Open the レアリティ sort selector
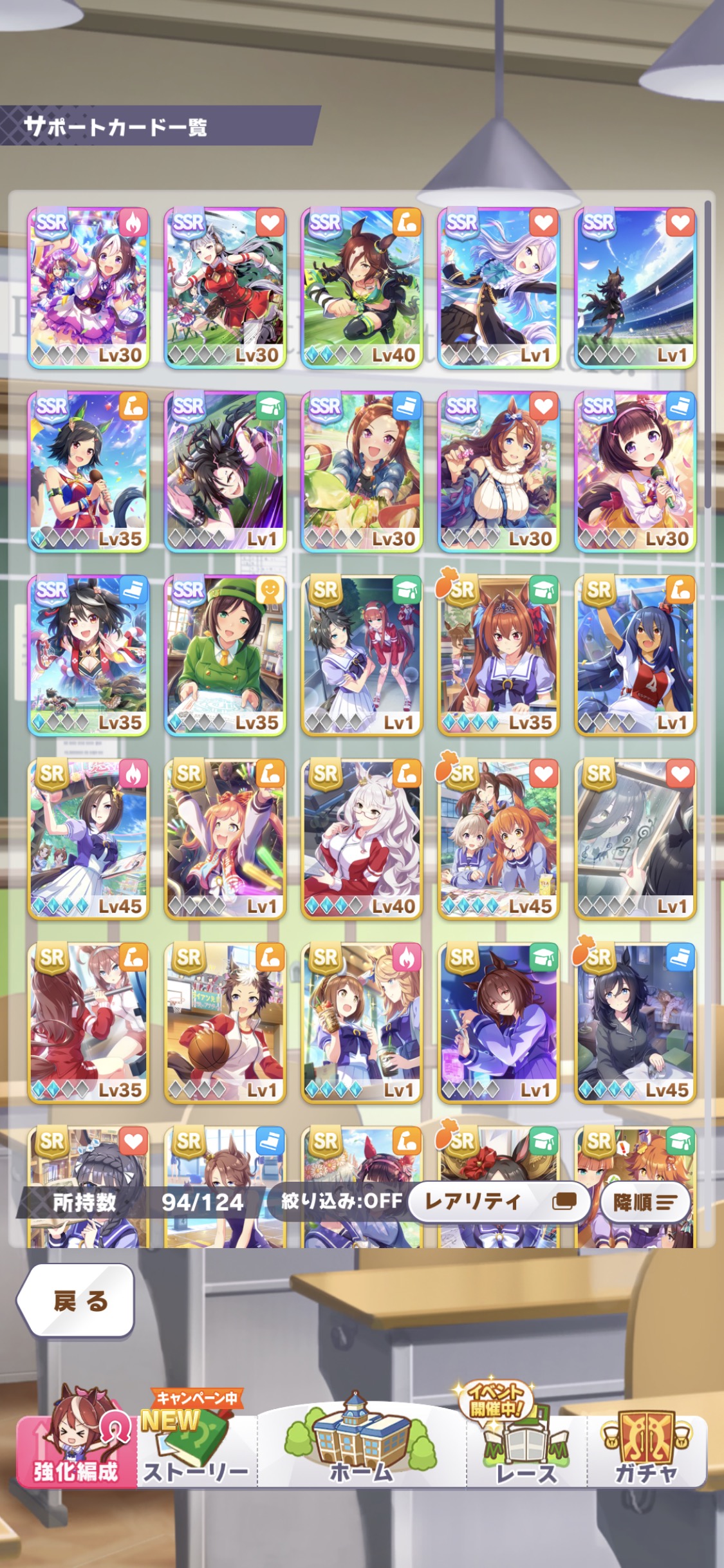724x1568 pixels. [x=499, y=1202]
